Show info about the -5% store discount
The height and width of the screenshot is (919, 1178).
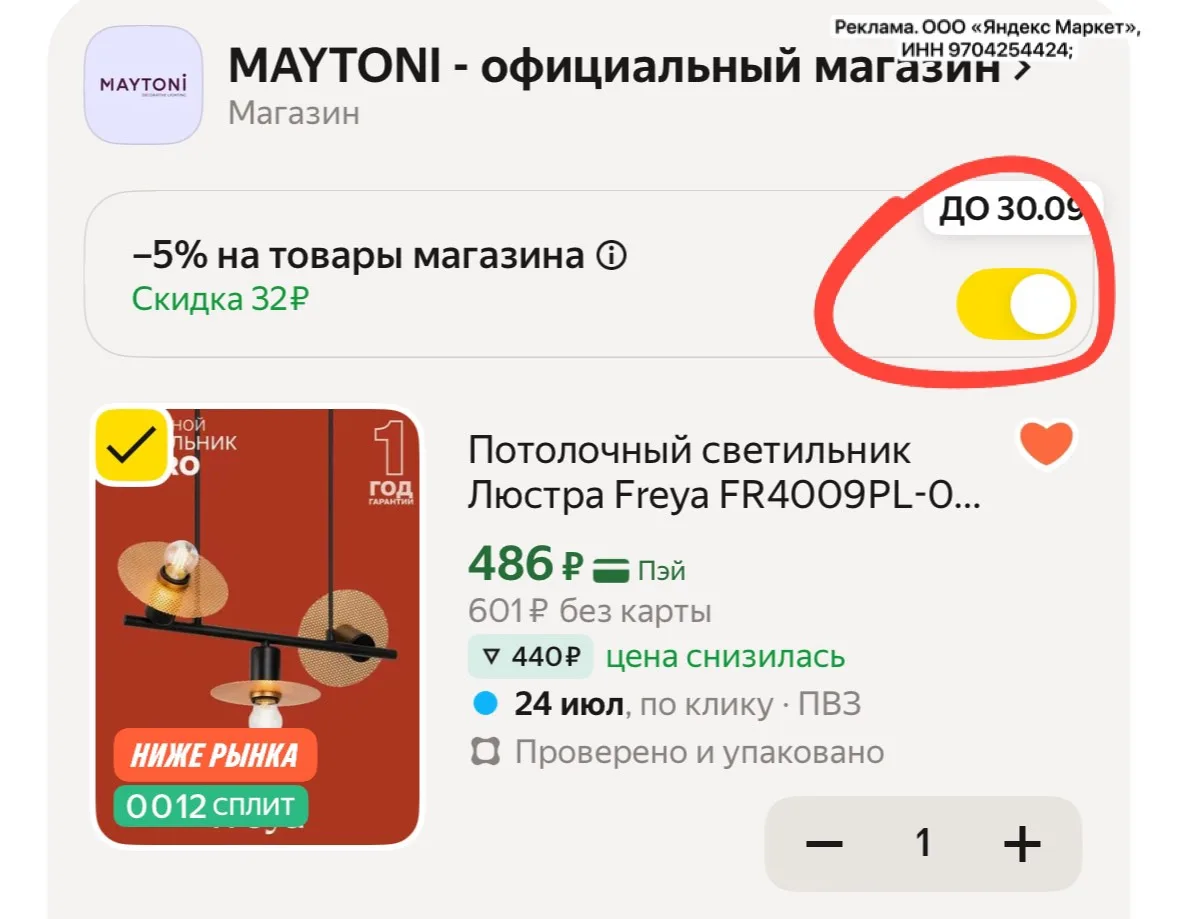point(612,255)
